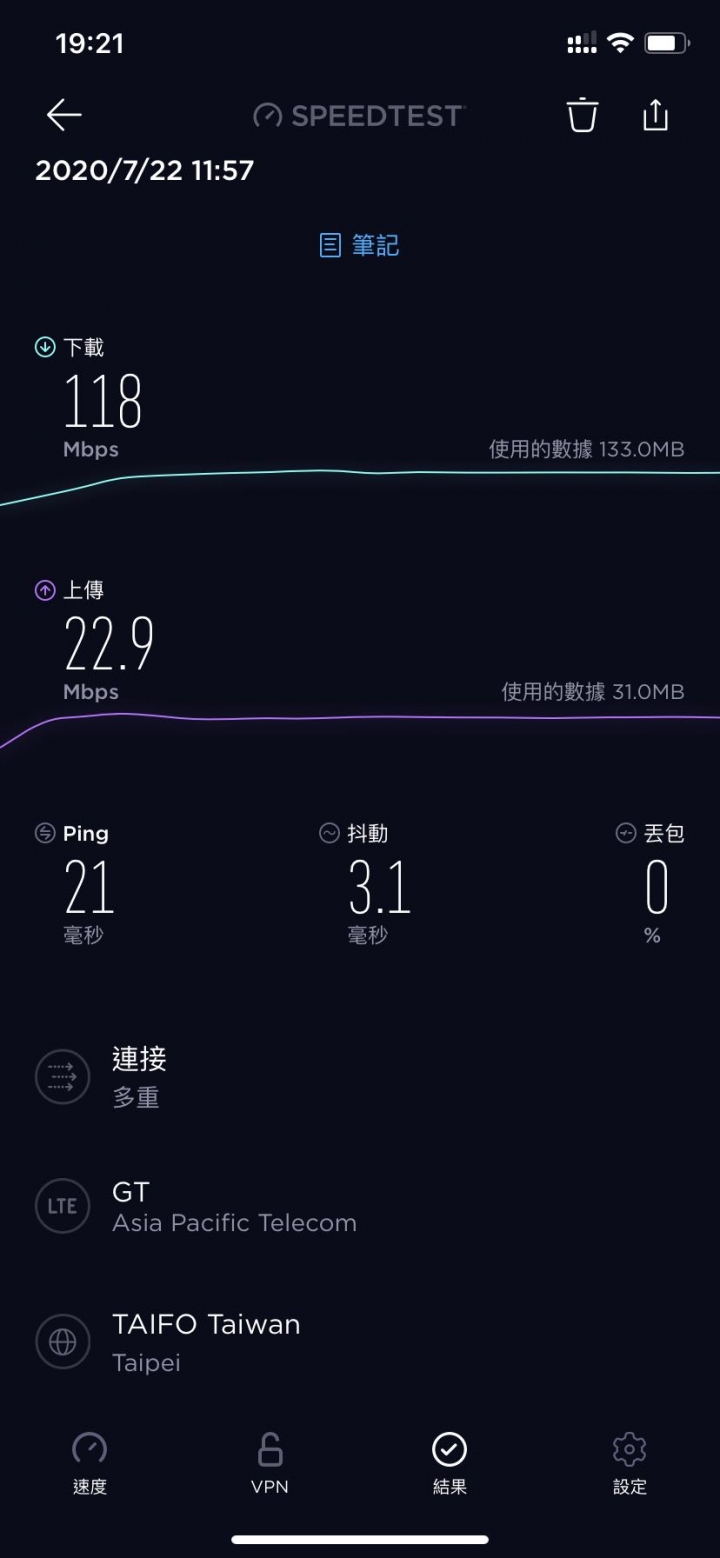720x1558 pixels.
Task: Add a note via 筆記
Action: point(360,245)
